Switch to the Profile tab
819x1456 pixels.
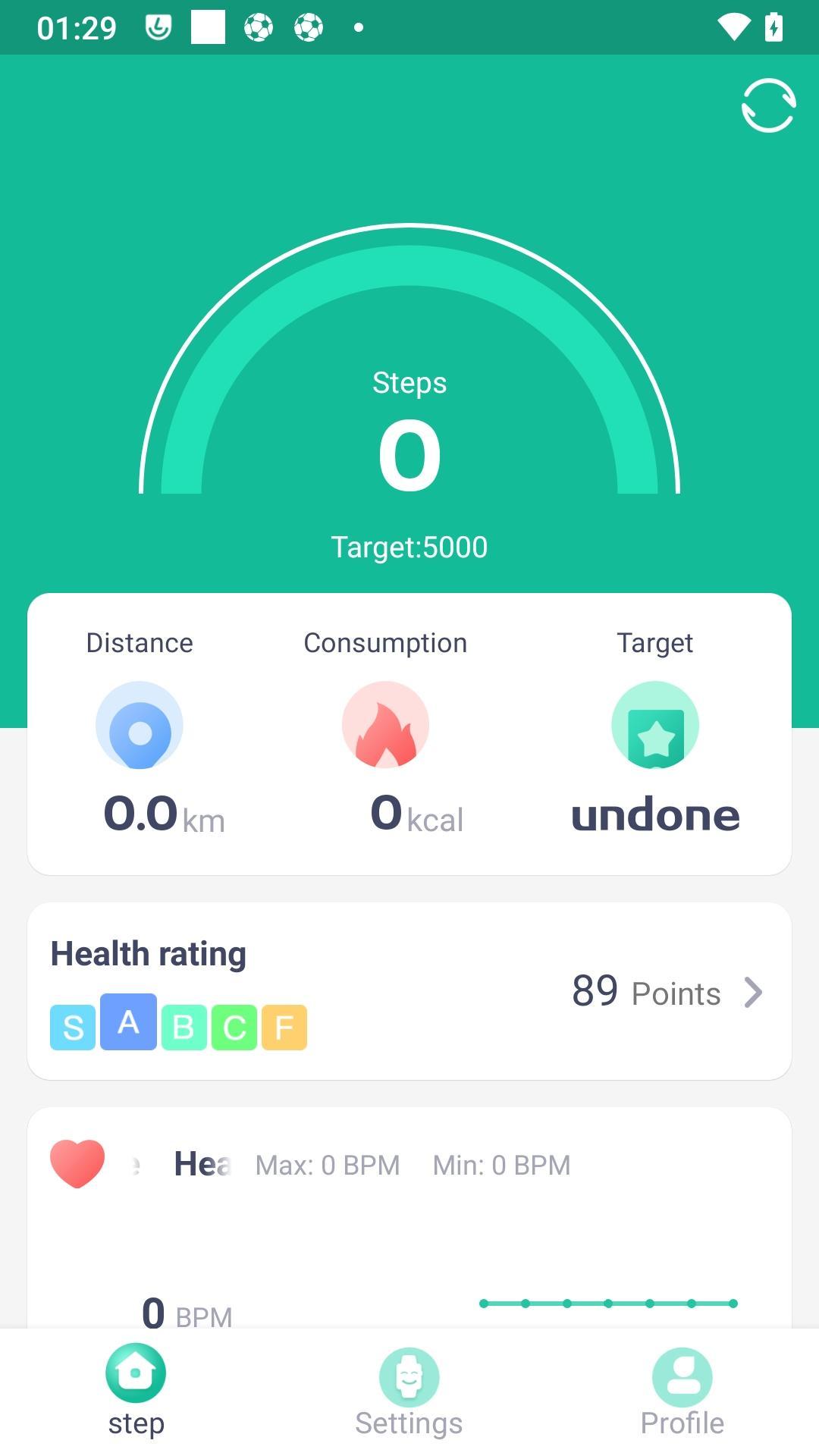682,1393
